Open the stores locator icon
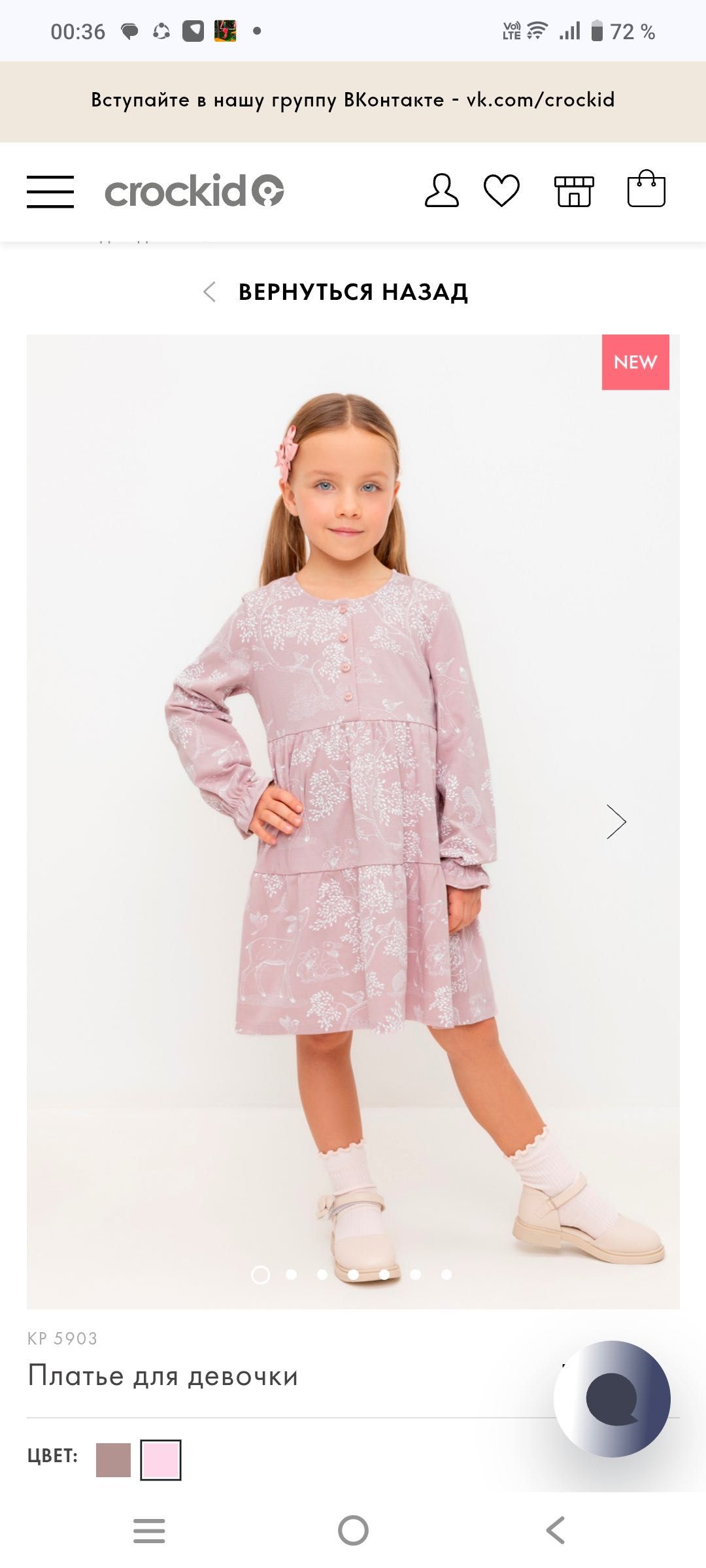The image size is (706, 1568). pos(574,191)
